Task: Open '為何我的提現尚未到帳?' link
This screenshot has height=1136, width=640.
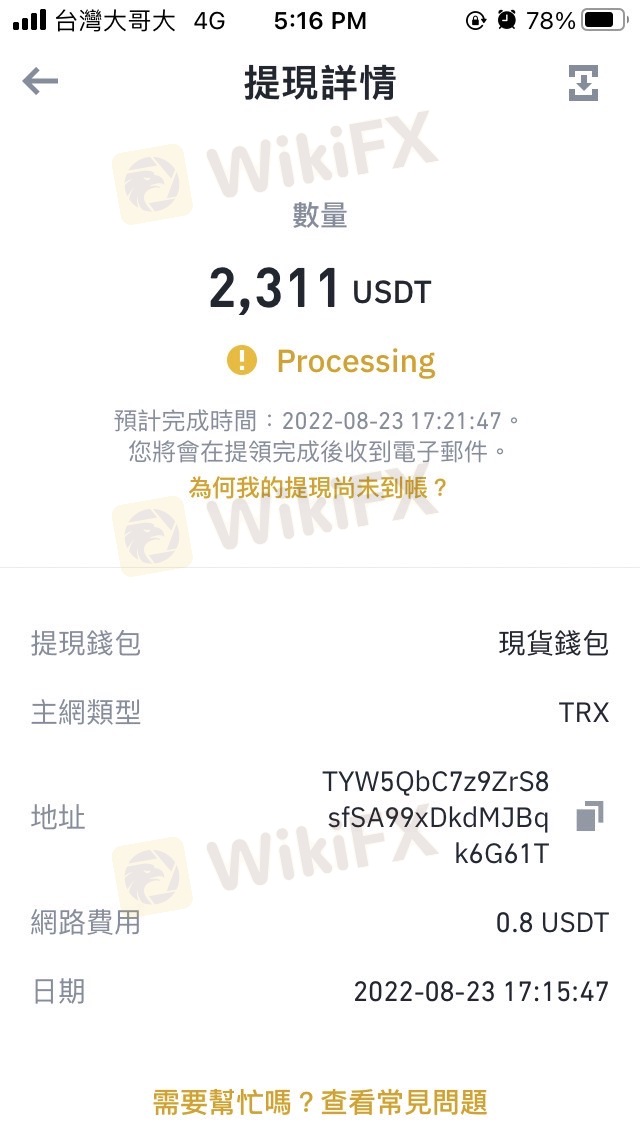Action: click(x=319, y=488)
